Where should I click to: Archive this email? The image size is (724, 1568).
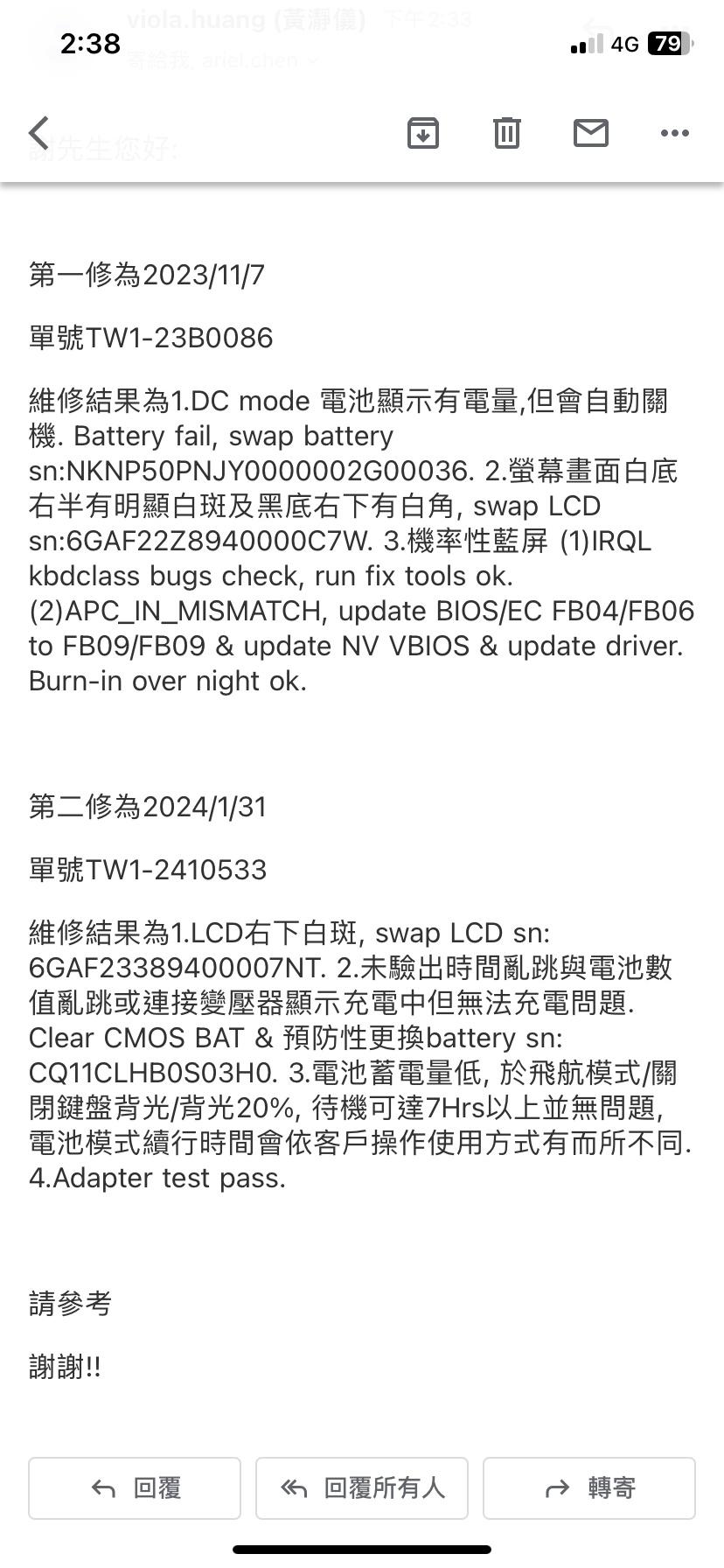[x=423, y=133]
